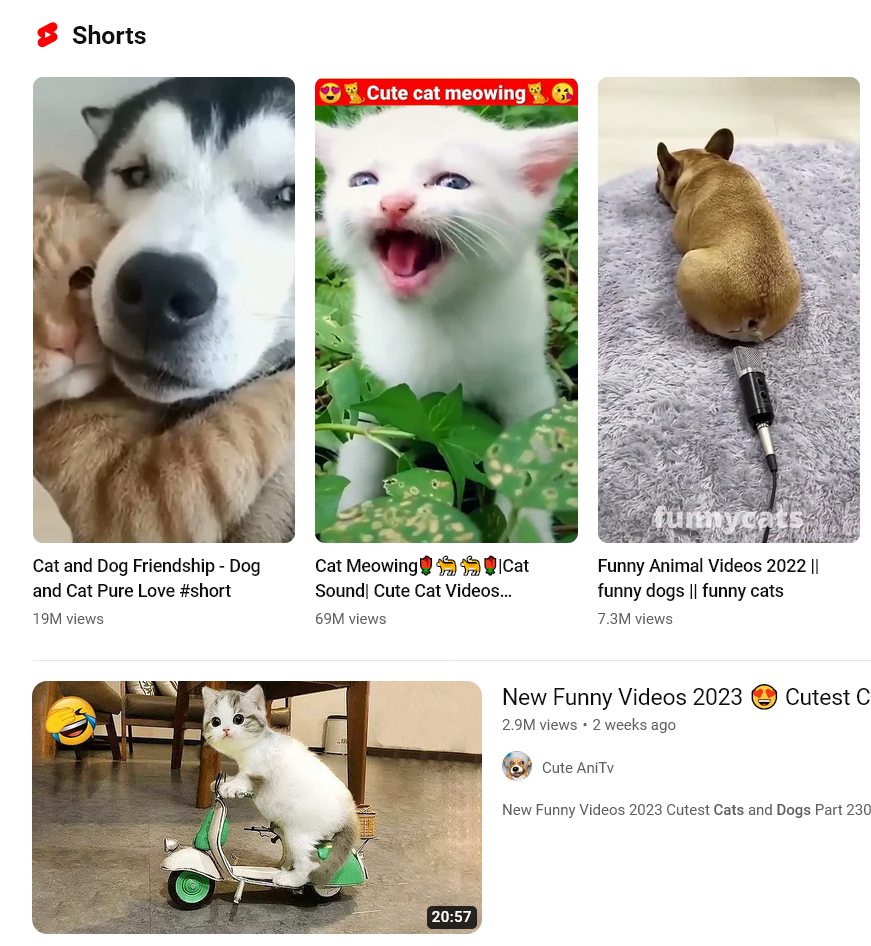Visit the Cute AniTv channel

(x=577, y=767)
